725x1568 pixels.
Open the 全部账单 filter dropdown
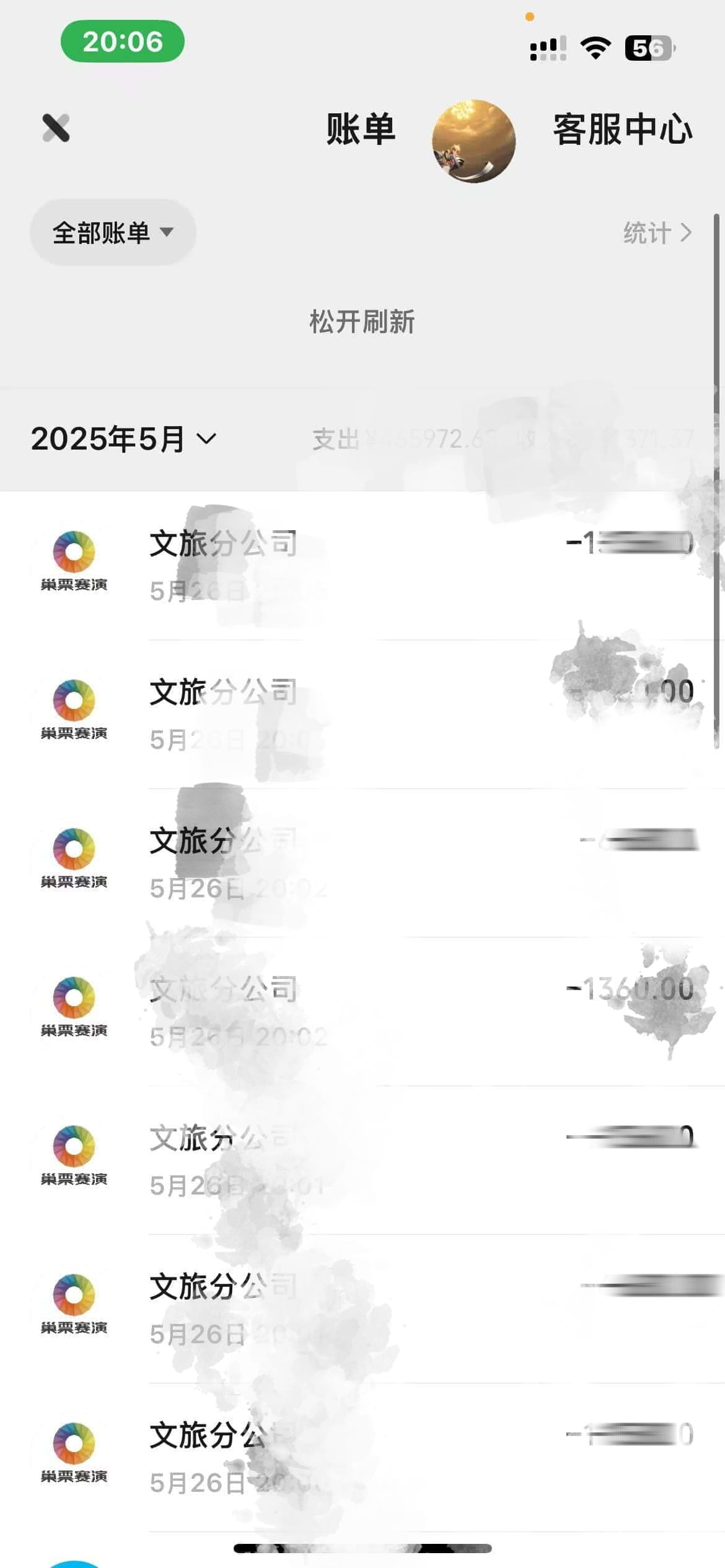point(112,232)
